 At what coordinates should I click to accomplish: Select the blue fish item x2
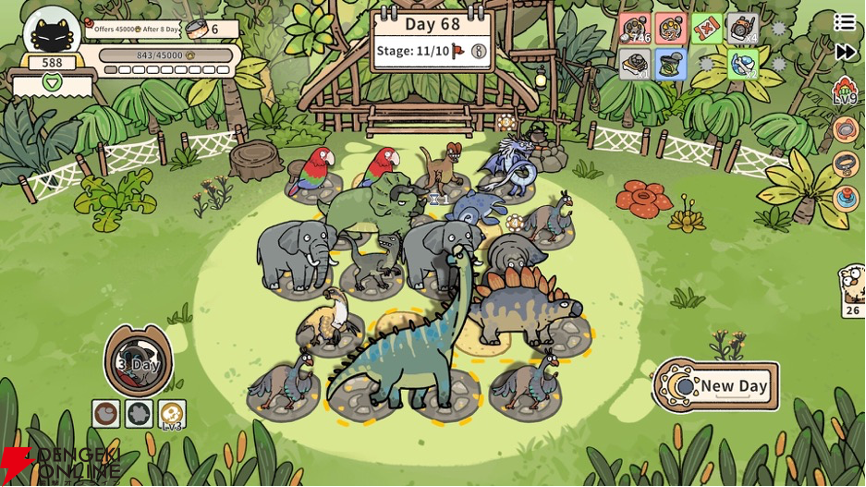click(743, 64)
